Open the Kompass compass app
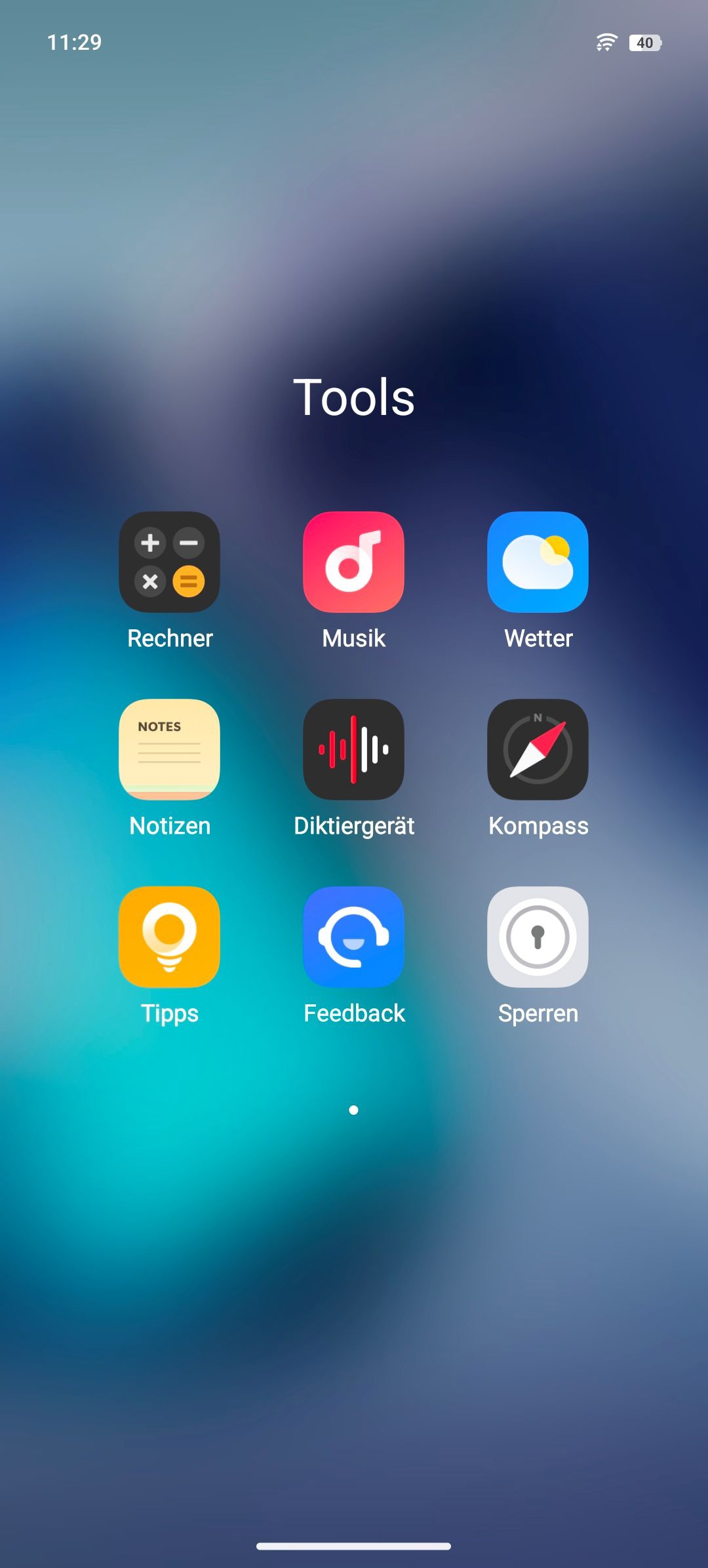Image resolution: width=708 pixels, height=1568 pixels. [538, 749]
